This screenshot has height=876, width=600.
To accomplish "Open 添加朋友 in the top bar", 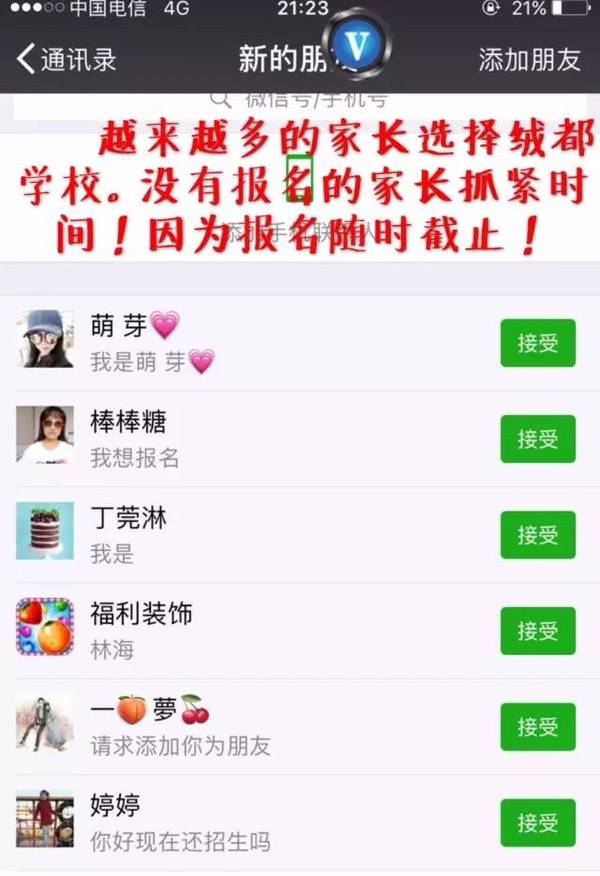I will pos(529,59).
